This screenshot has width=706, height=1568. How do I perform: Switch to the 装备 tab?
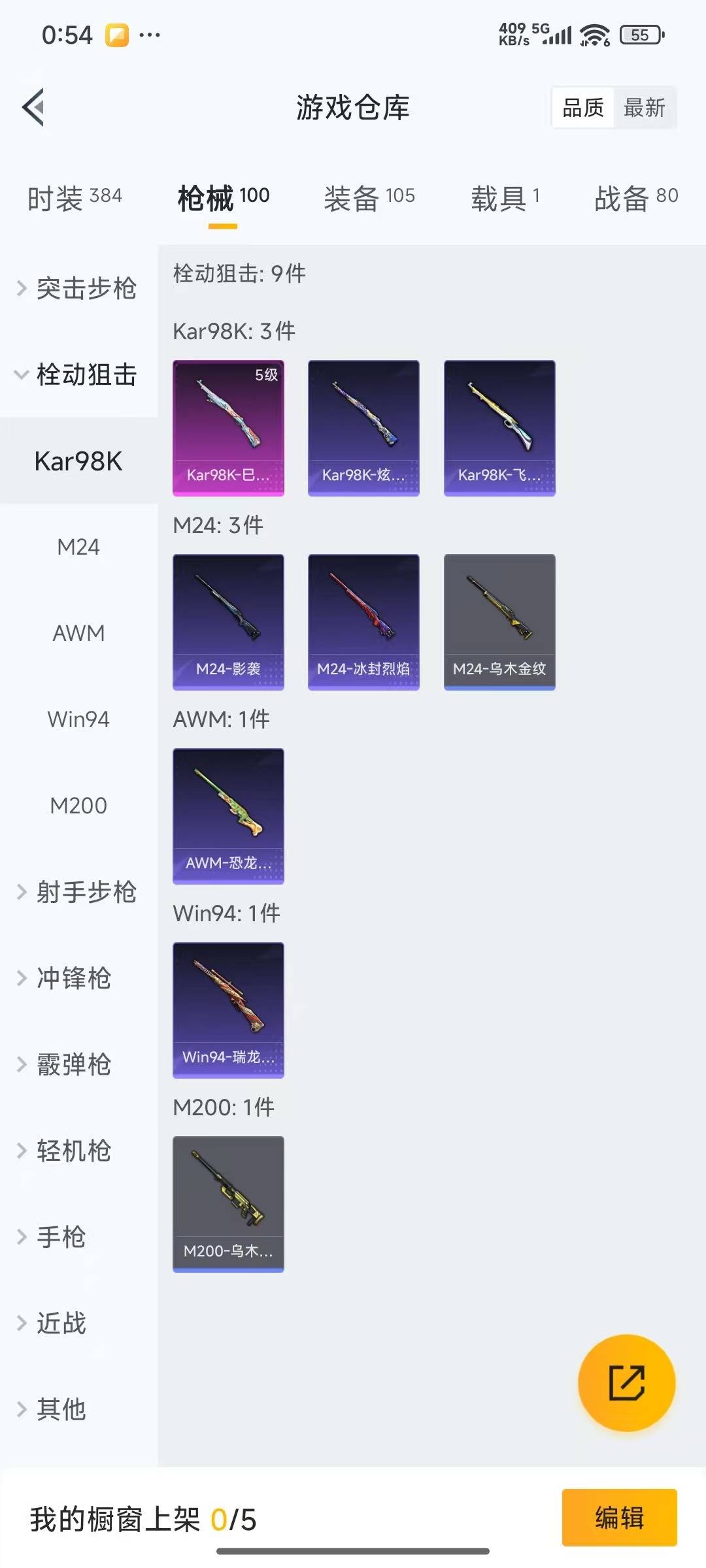point(369,197)
